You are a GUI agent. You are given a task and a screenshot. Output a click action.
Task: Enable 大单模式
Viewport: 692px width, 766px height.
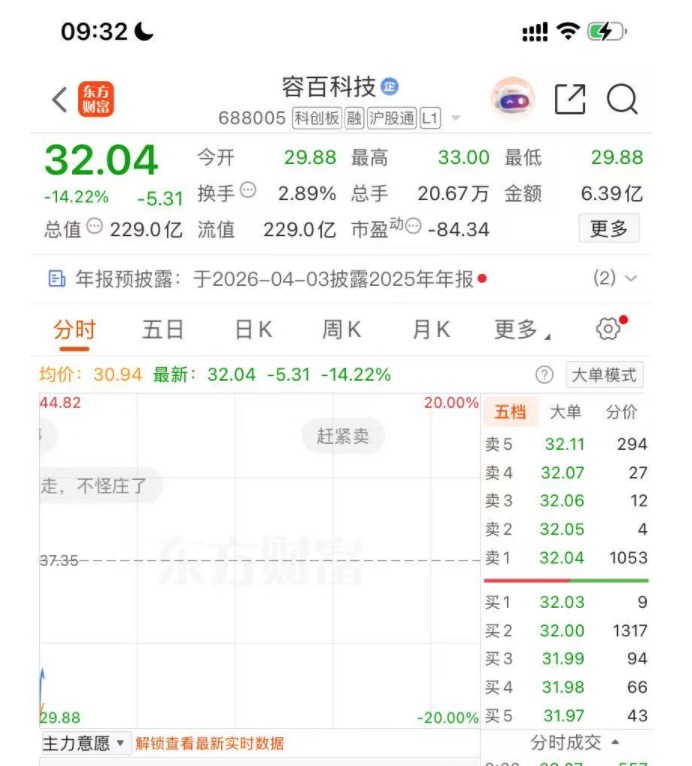click(x=604, y=375)
